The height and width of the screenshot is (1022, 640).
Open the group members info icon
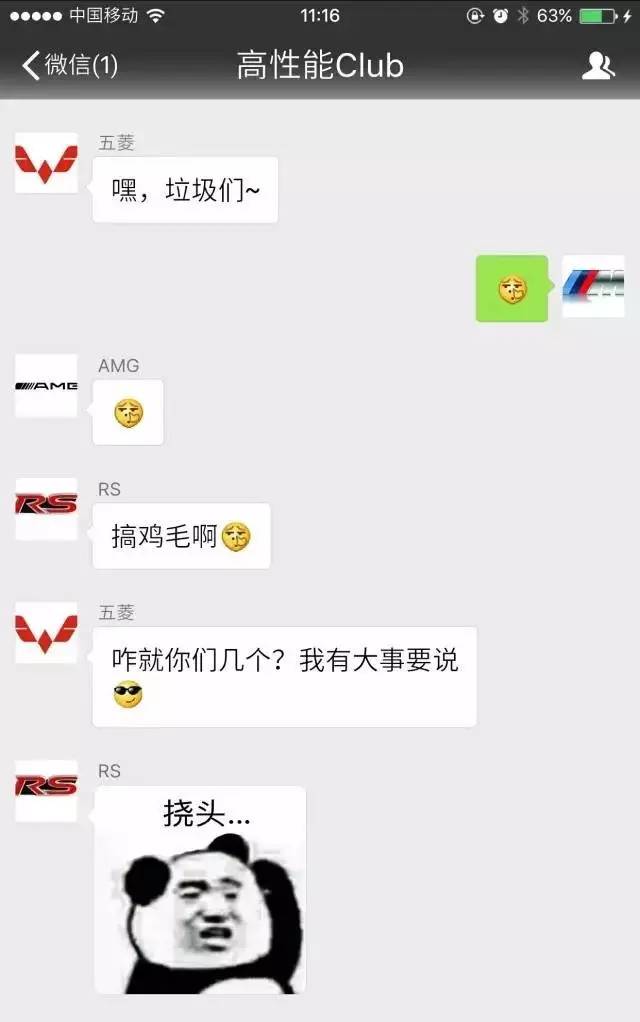click(x=598, y=66)
